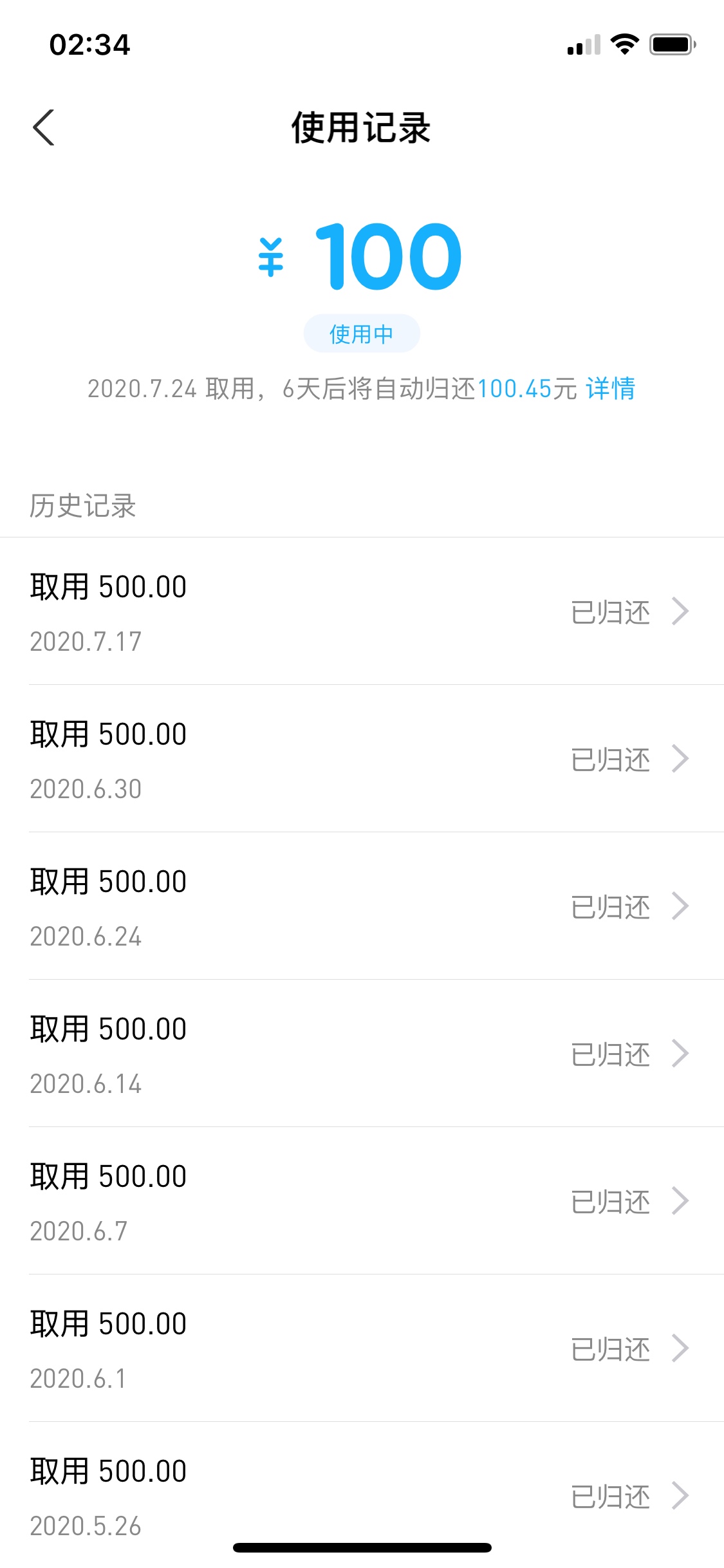Open the 2020.7.17 取用 500.00 record
The width and height of the screenshot is (724, 1568).
[362, 611]
